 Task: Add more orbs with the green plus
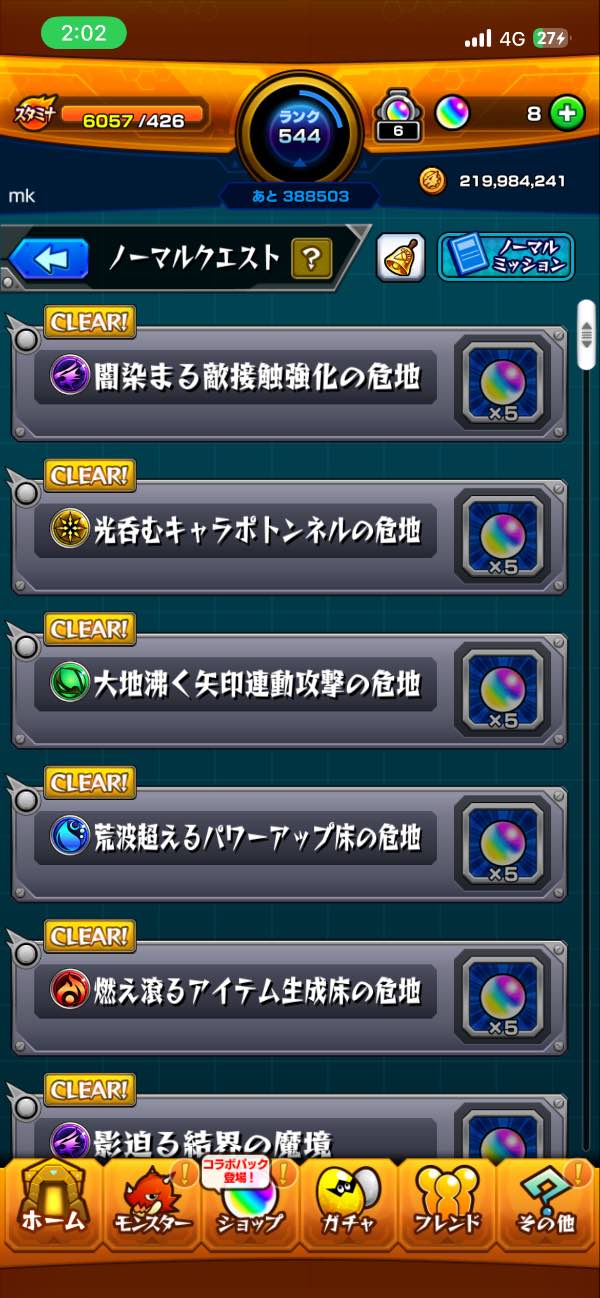click(x=567, y=114)
